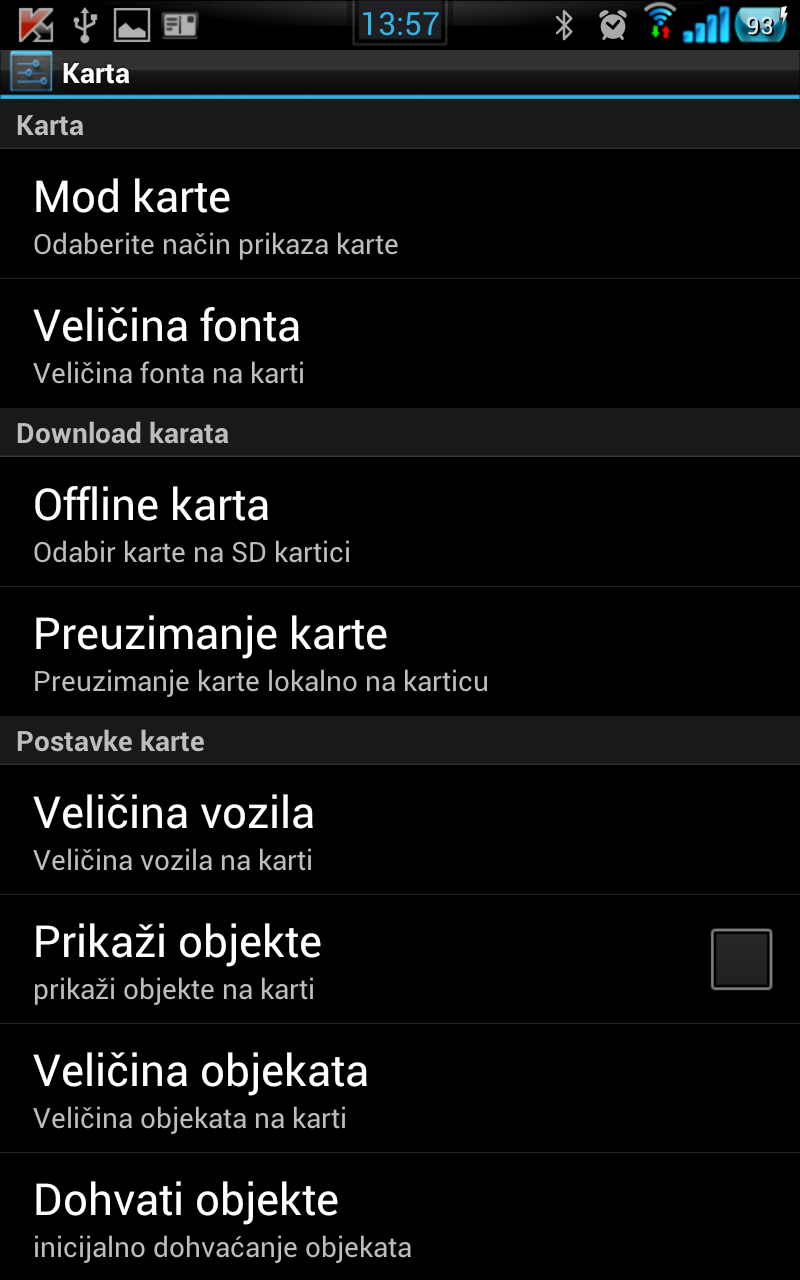
Task: Tap the settings icon beside Karta title
Action: tap(31, 73)
